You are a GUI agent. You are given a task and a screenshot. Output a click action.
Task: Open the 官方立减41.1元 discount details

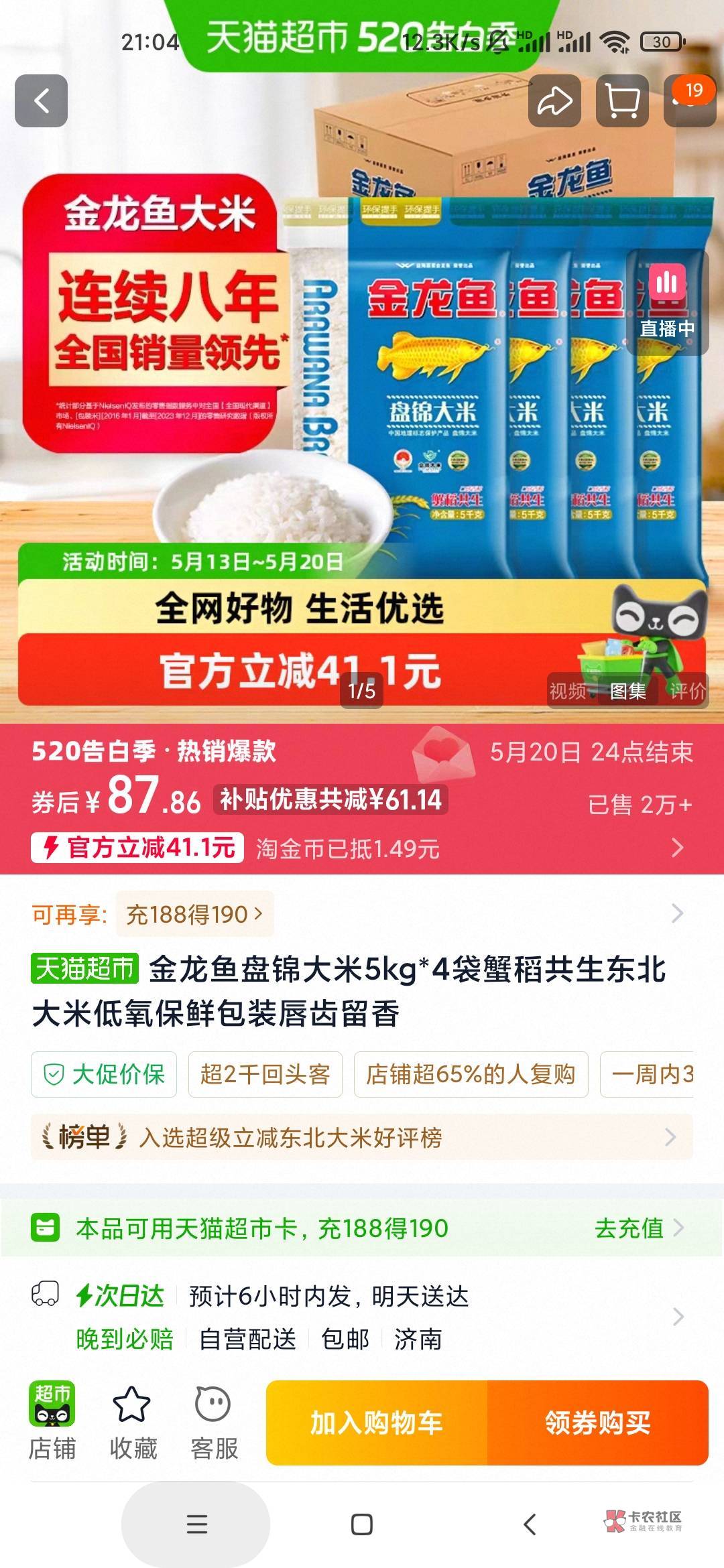pyautogui.click(x=137, y=848)
